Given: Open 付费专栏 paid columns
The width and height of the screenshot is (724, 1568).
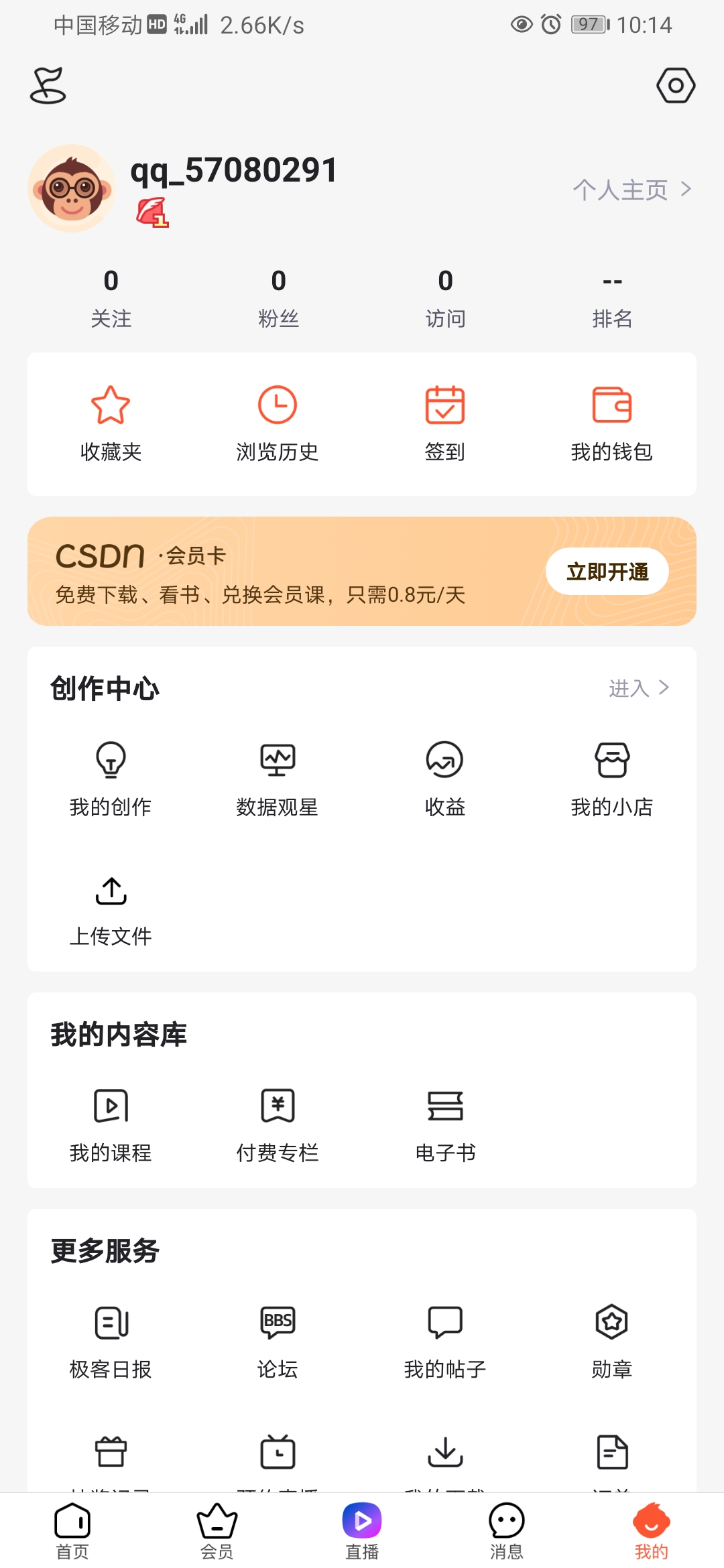Looking at the screenshot, I should [x=277, y=1124].
